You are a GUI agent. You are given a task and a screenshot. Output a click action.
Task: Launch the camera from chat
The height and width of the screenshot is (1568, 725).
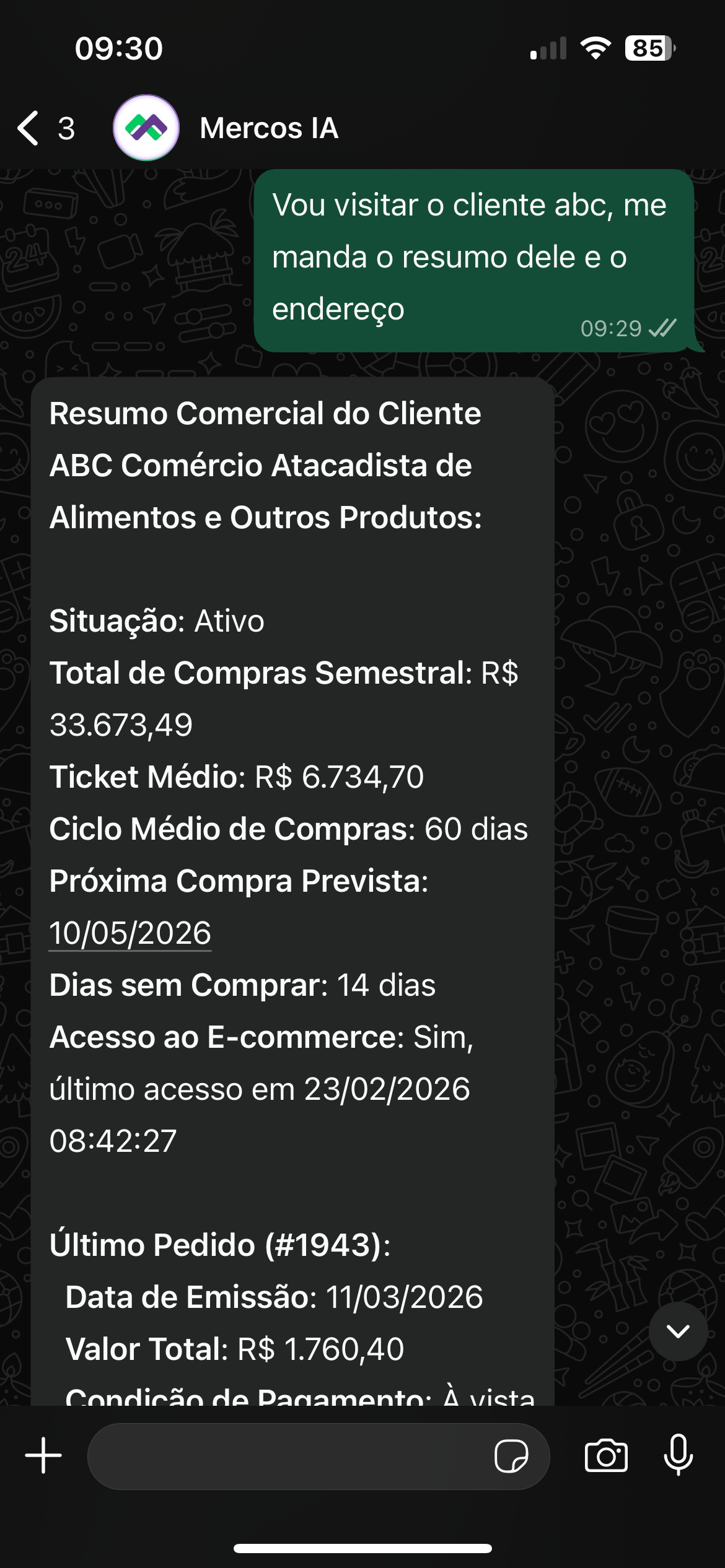606,1455
